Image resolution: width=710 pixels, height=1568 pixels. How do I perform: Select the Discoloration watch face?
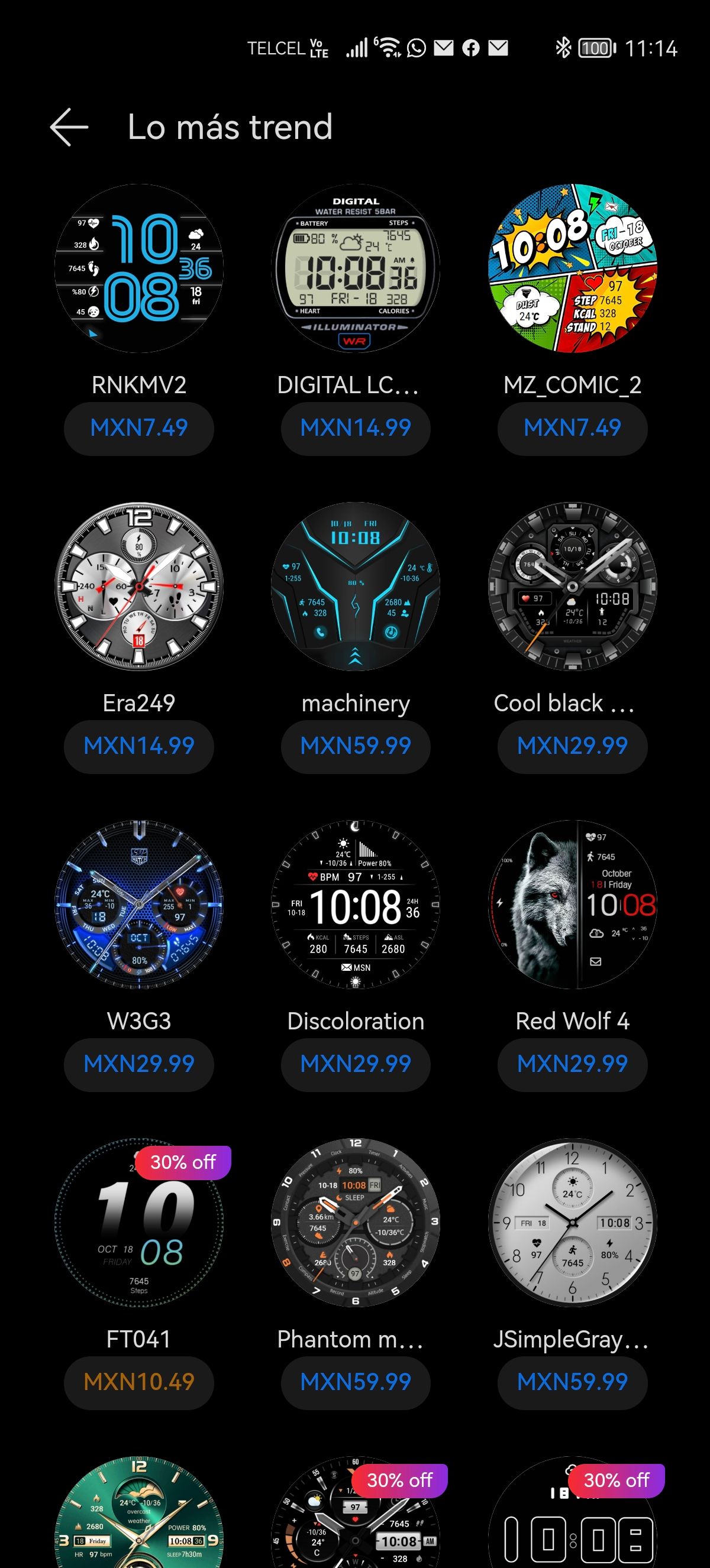click(356, 905)
